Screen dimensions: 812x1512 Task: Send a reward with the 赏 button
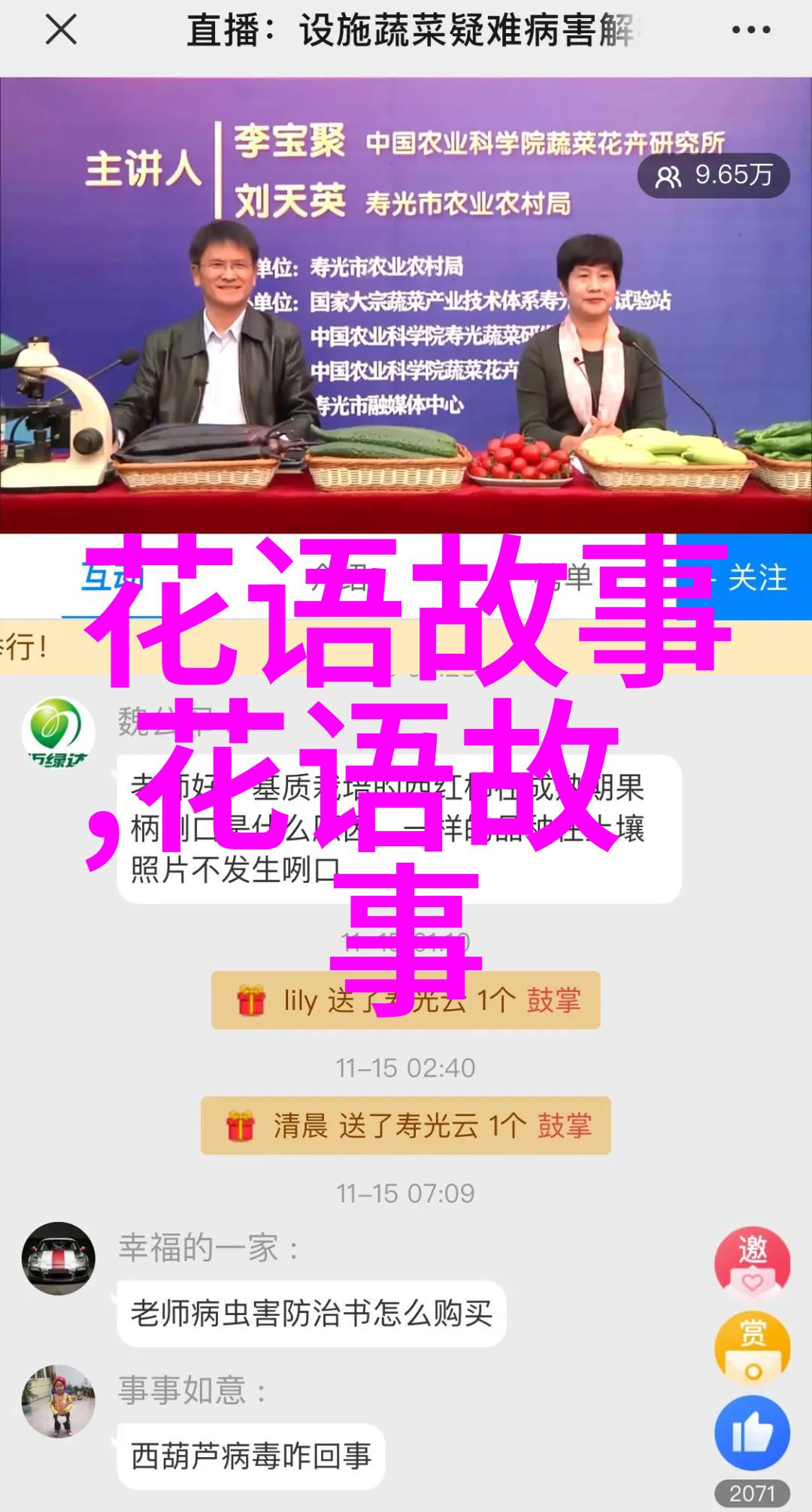coord(752,1349)
